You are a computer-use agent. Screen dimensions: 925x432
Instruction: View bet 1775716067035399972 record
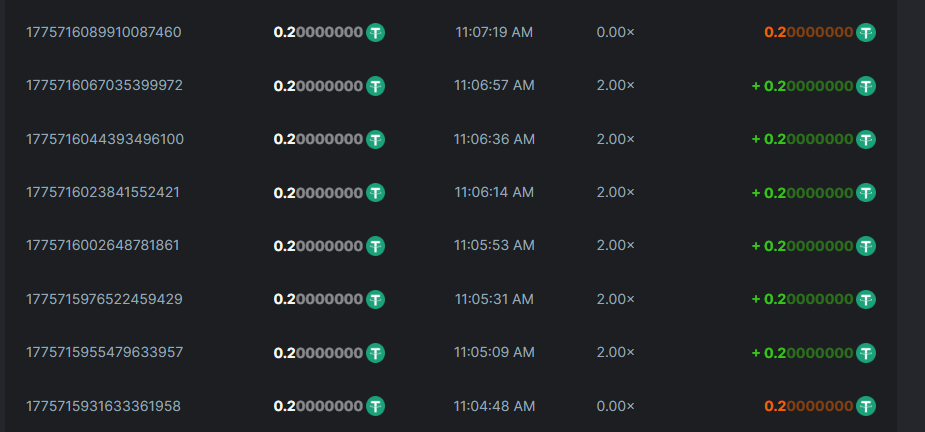pyautogui.click(x=104, y=86)
